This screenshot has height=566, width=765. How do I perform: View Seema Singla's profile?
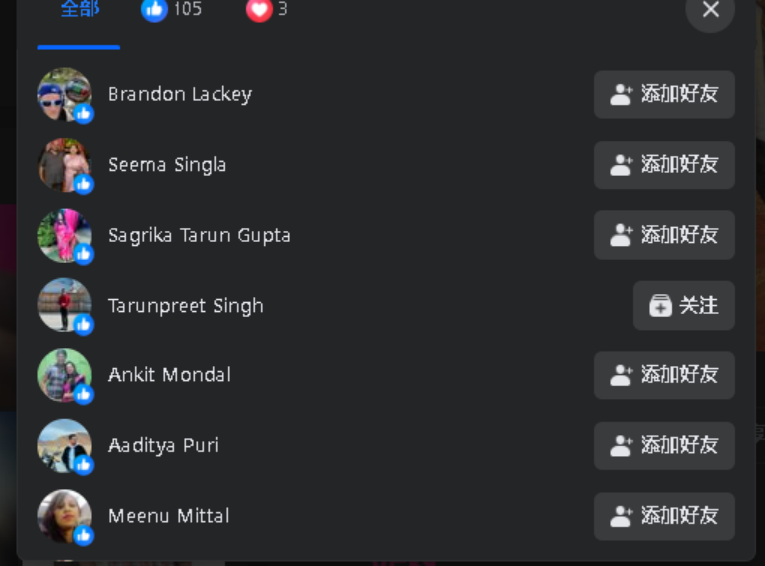[x=167, y=165]
